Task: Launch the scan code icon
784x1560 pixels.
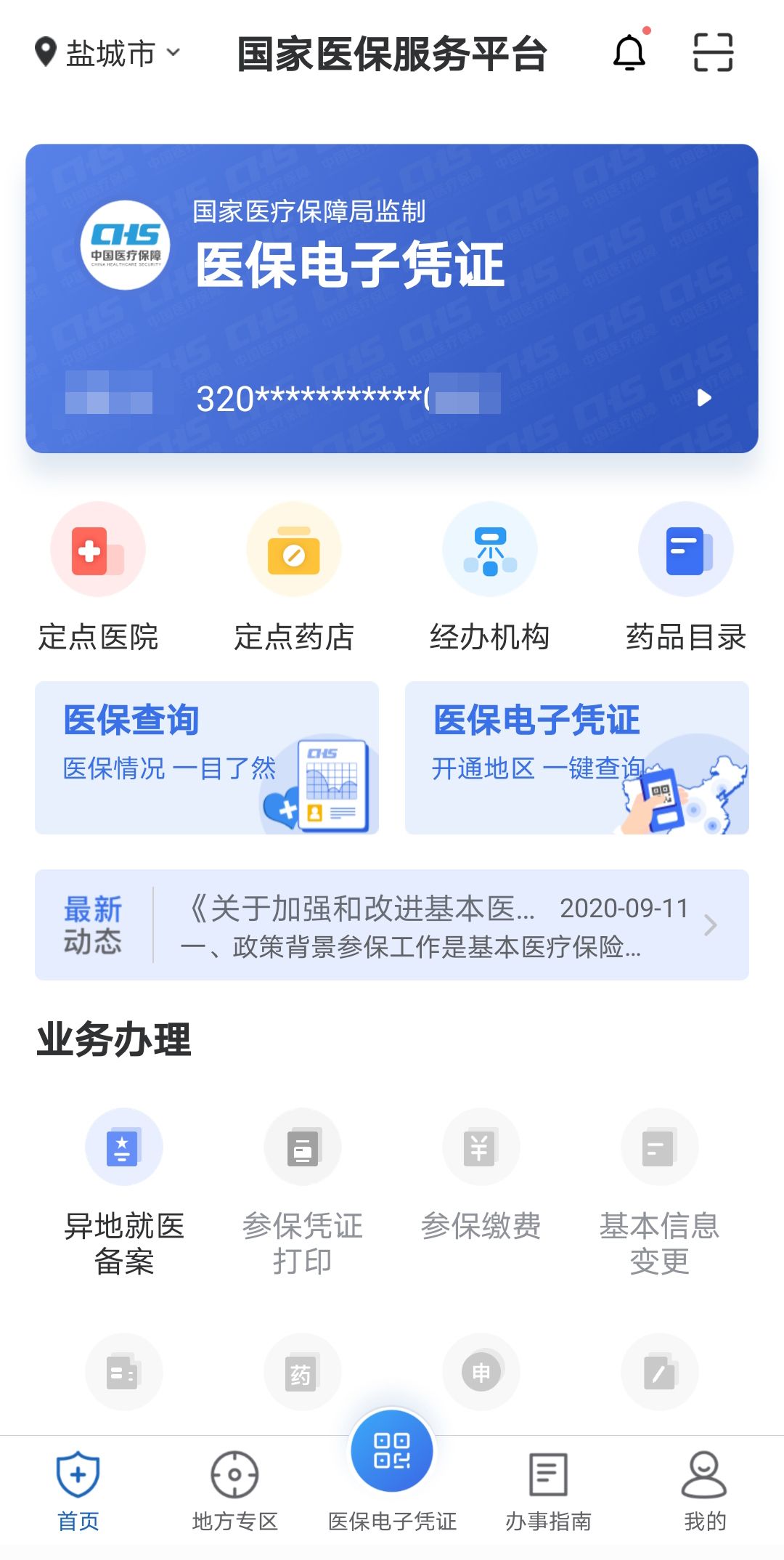Action: (713, 52)
